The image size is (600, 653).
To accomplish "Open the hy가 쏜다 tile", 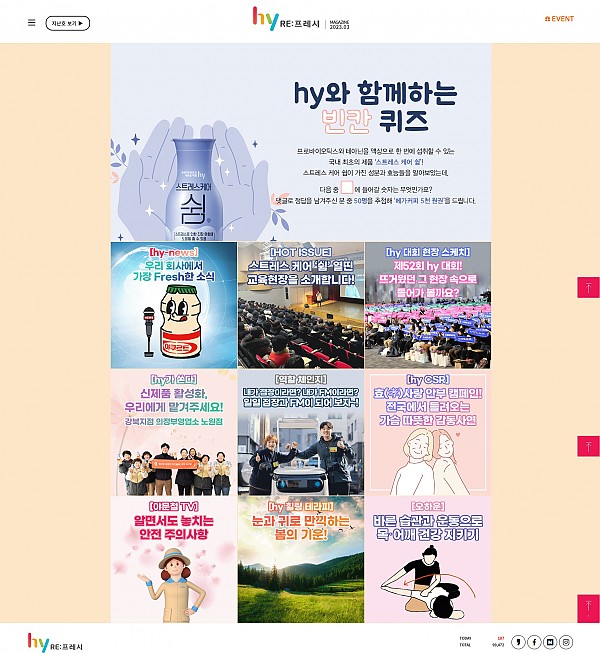I will click(x=173, y=432).
